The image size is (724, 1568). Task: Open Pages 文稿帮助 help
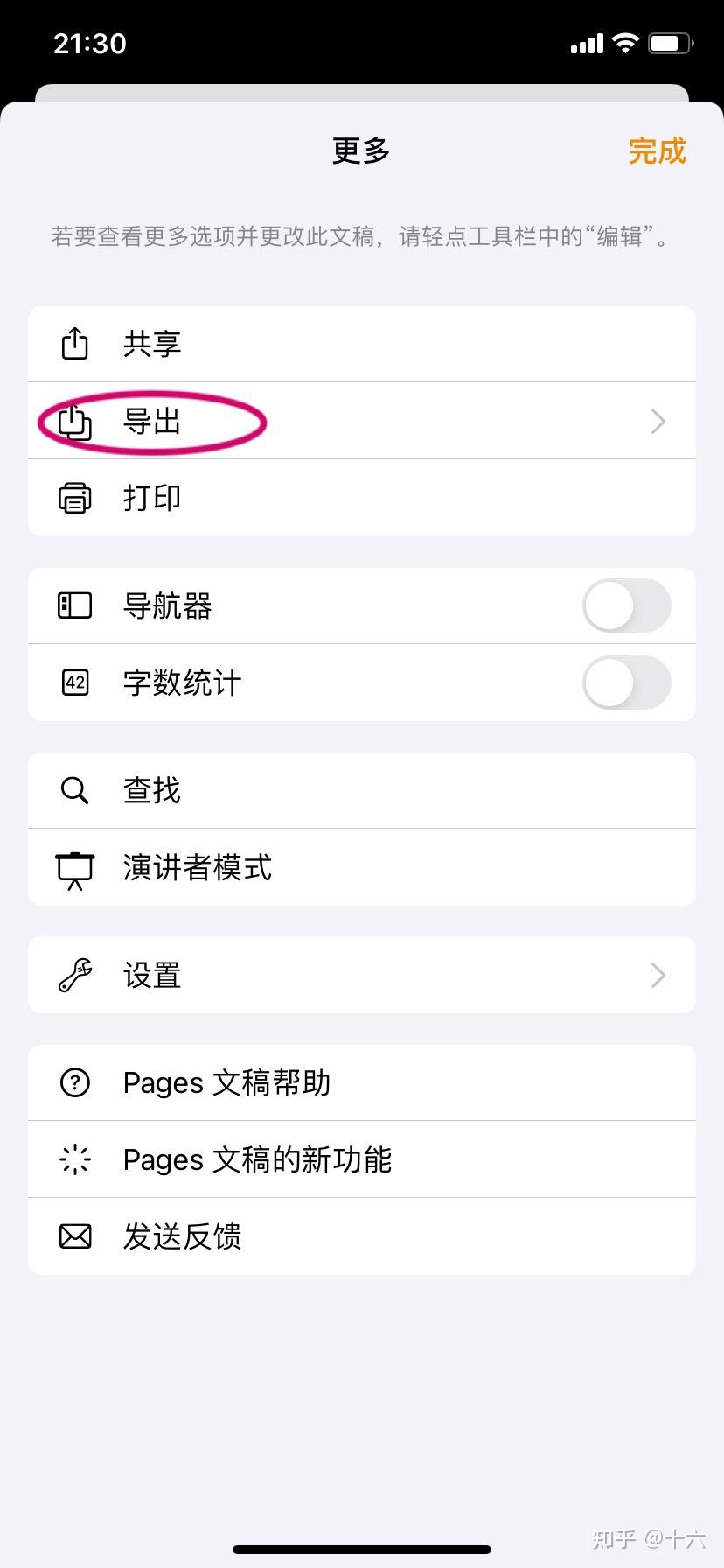pyautogui.click(x=227, y=1082)
